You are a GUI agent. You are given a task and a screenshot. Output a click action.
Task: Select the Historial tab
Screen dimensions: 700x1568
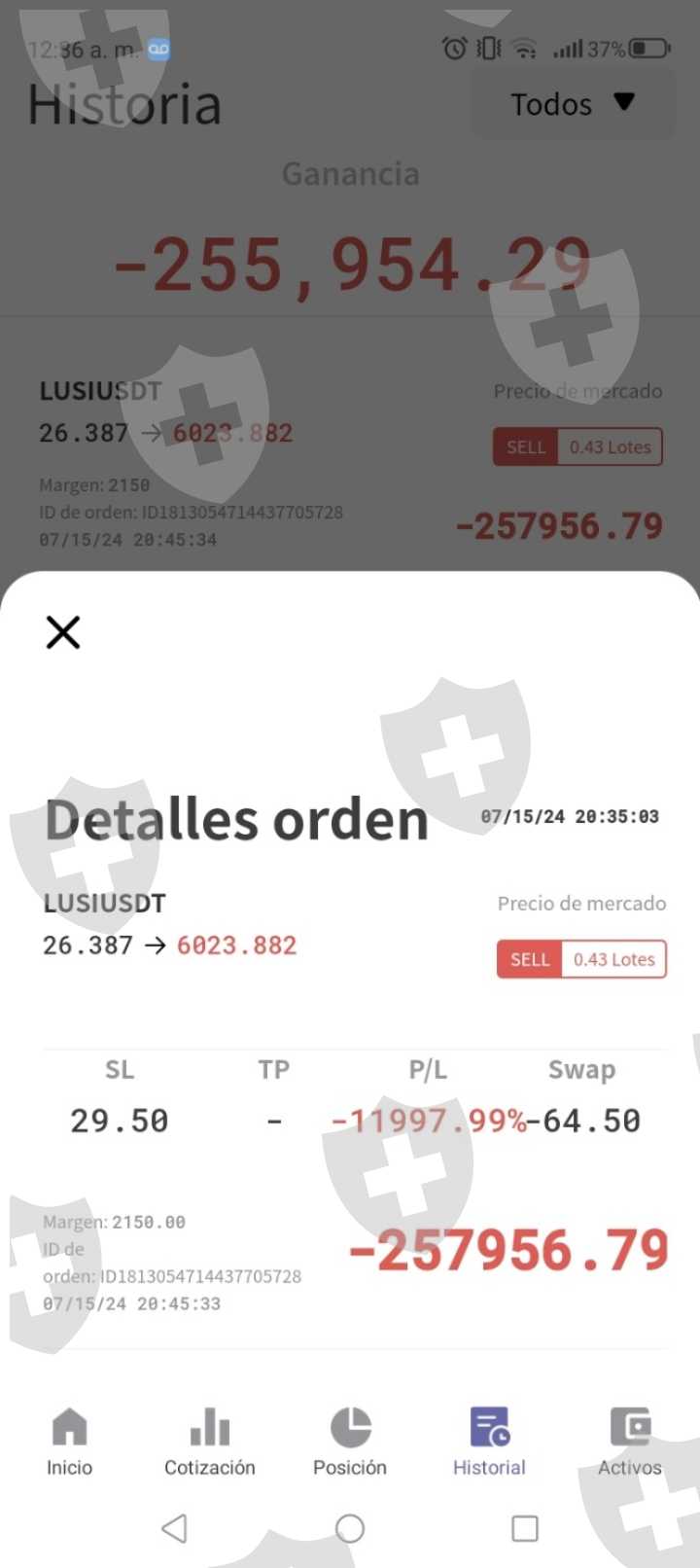pyautogui.click(x=489, y=1443)
